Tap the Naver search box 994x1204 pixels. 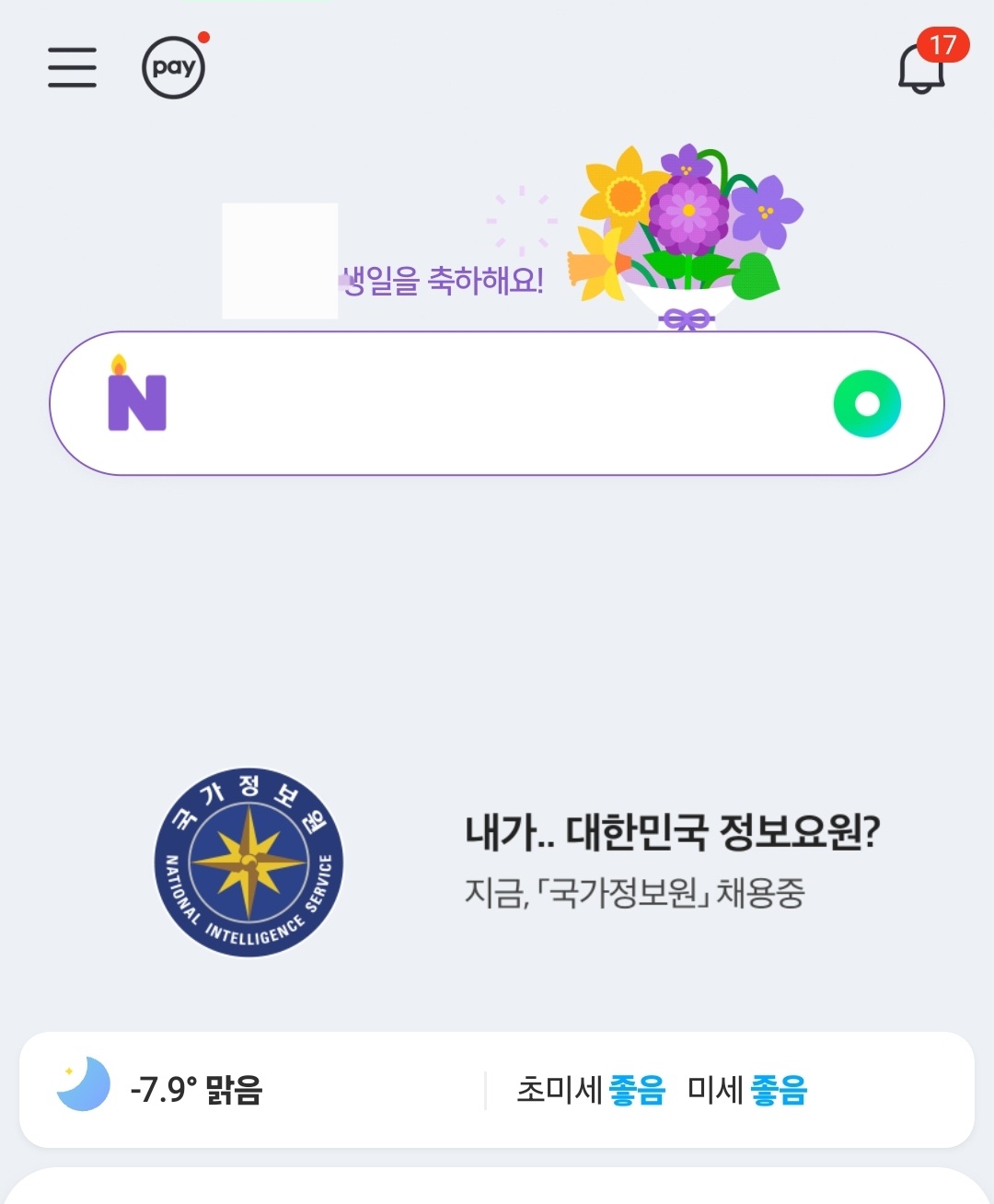tap(497, 403)
